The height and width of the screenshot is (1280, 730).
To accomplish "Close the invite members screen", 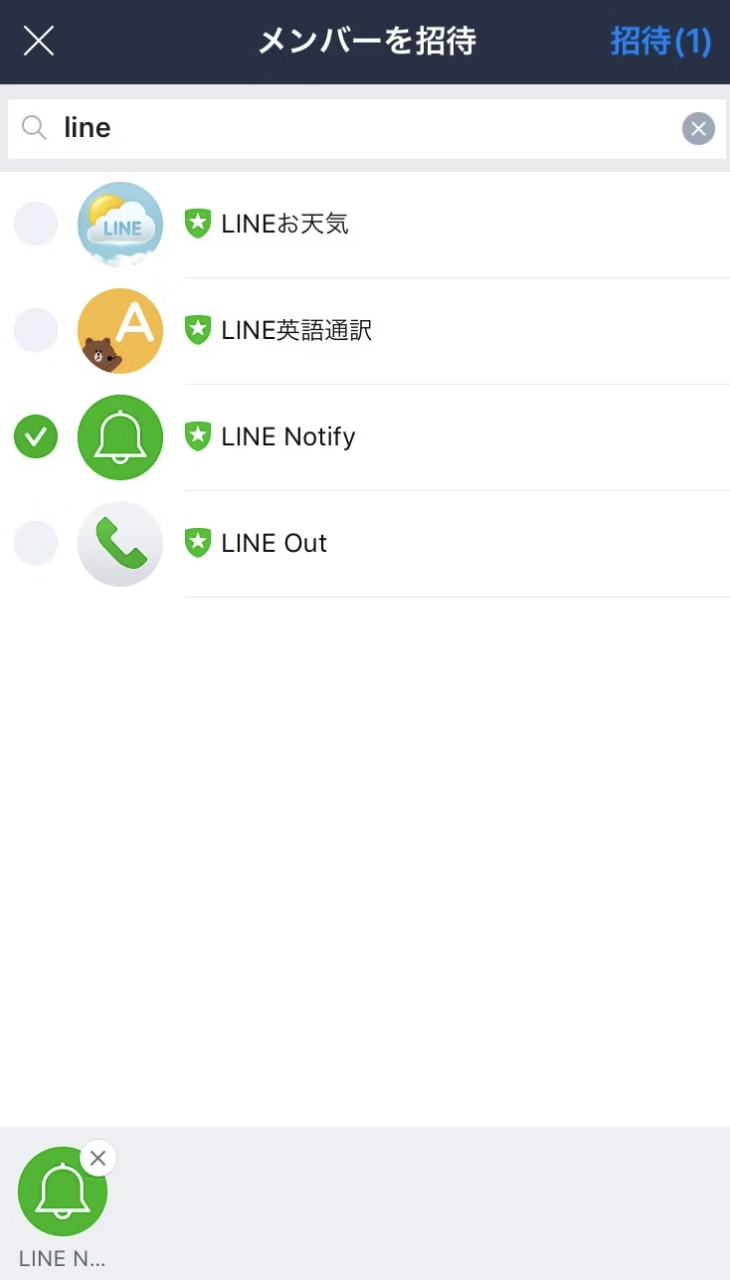I will [38, 41].
